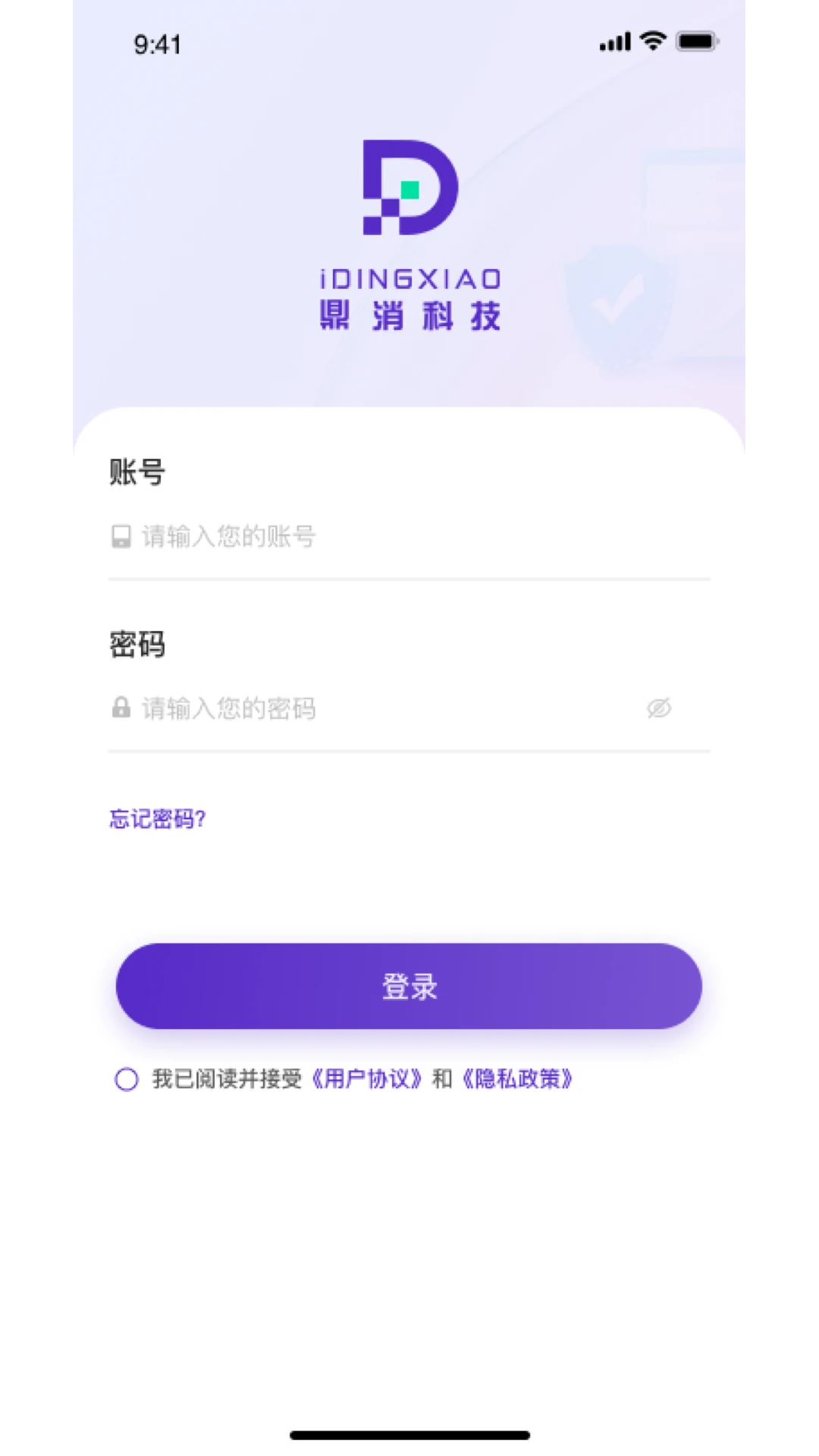This screenshot has width=819, height=1456.
Task: Click the 9:41 clock in the status bar
Action: tap(157, 44)
